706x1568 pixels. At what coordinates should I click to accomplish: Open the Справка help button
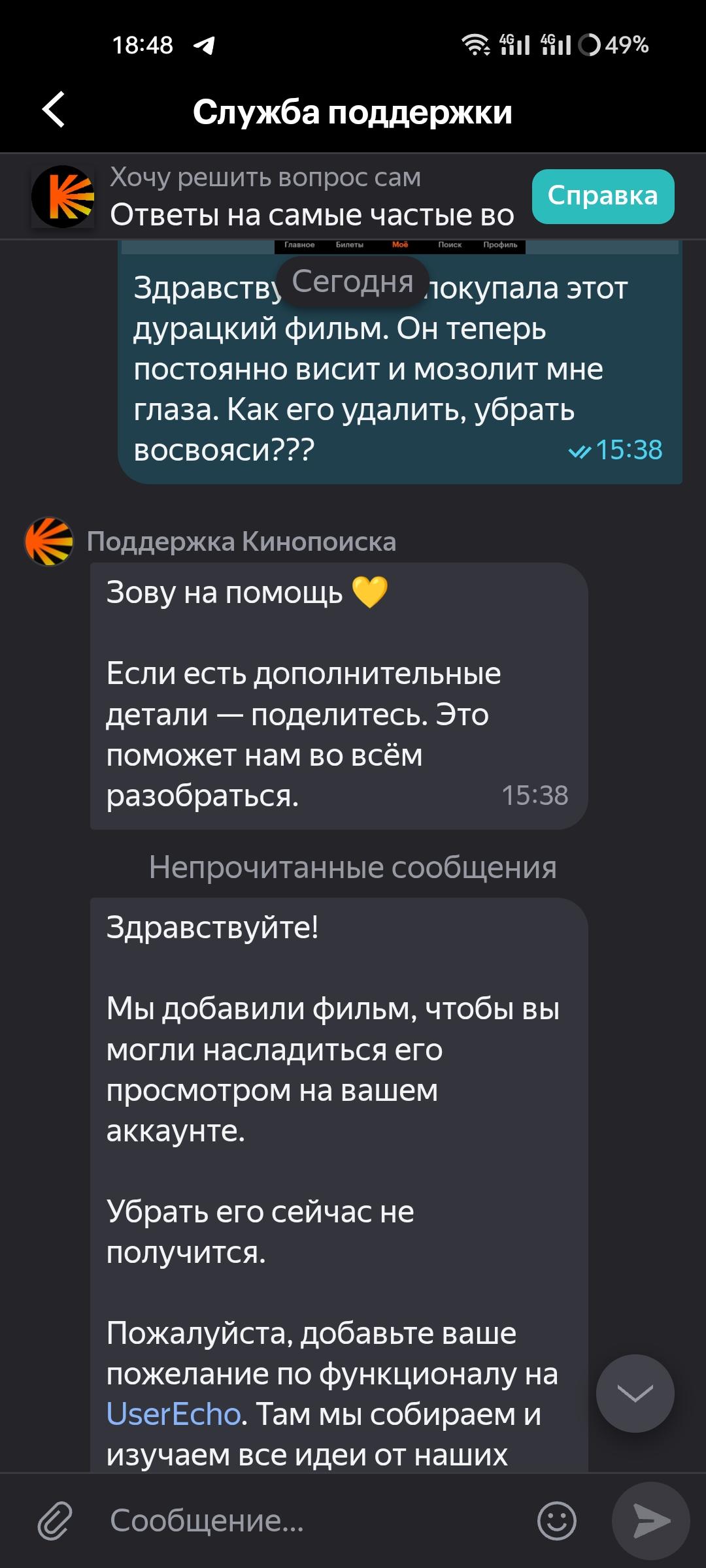click(x=602, y=197)
